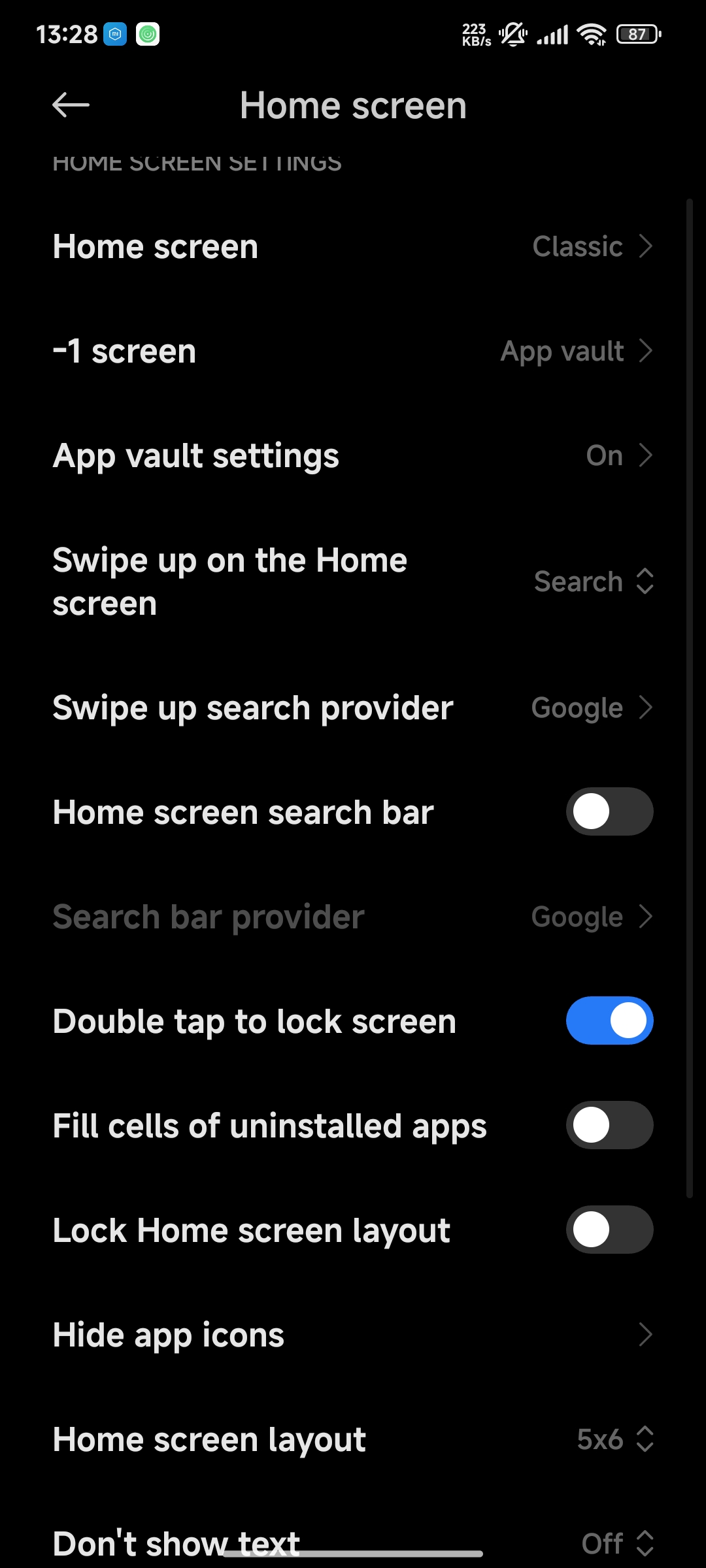Toggle Lock Home screen layout on

point(609,1230)
